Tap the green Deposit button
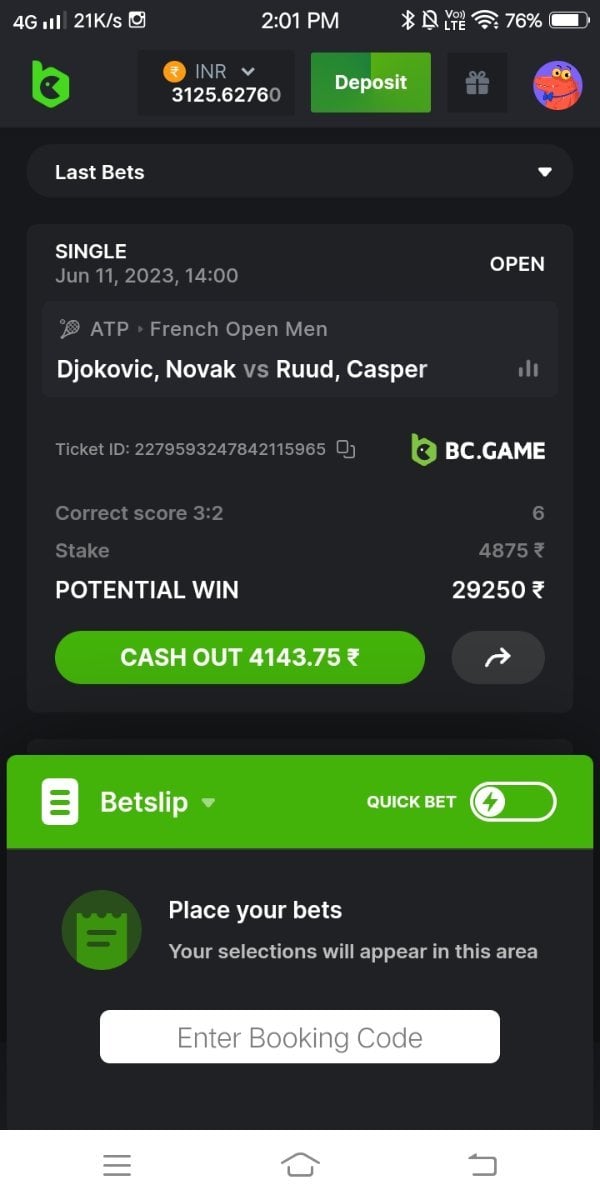Viewport: 600px width, 1200px height. click(x=370, y=82)
